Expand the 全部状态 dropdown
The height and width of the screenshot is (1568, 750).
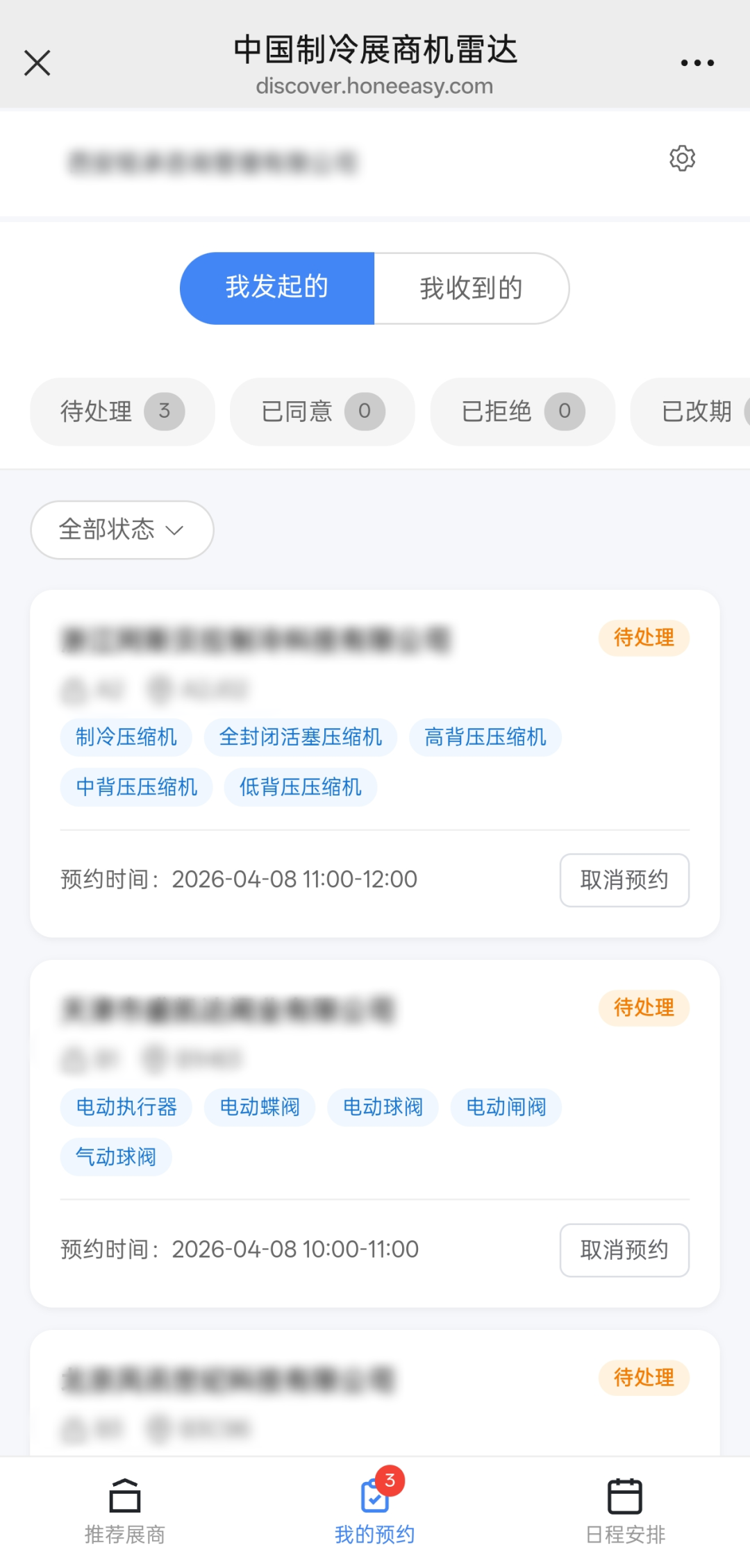point(122,530)
